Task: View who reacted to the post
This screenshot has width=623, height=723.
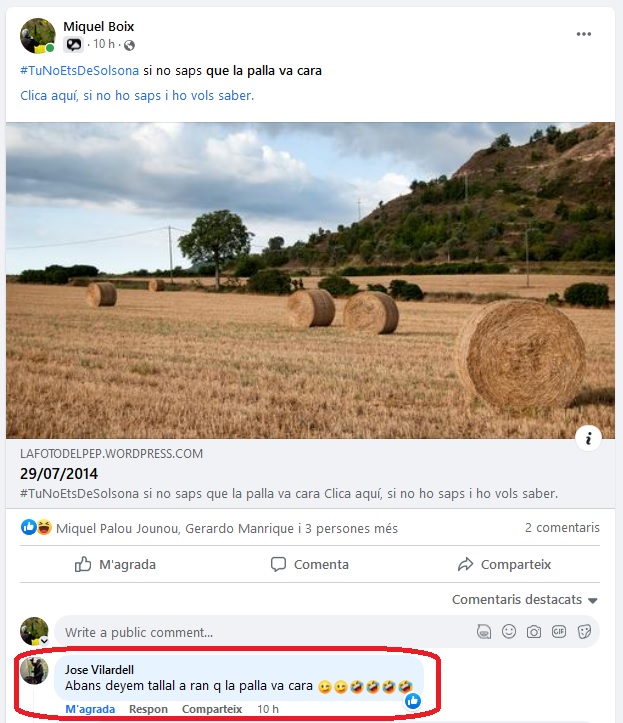Action: 227,528
